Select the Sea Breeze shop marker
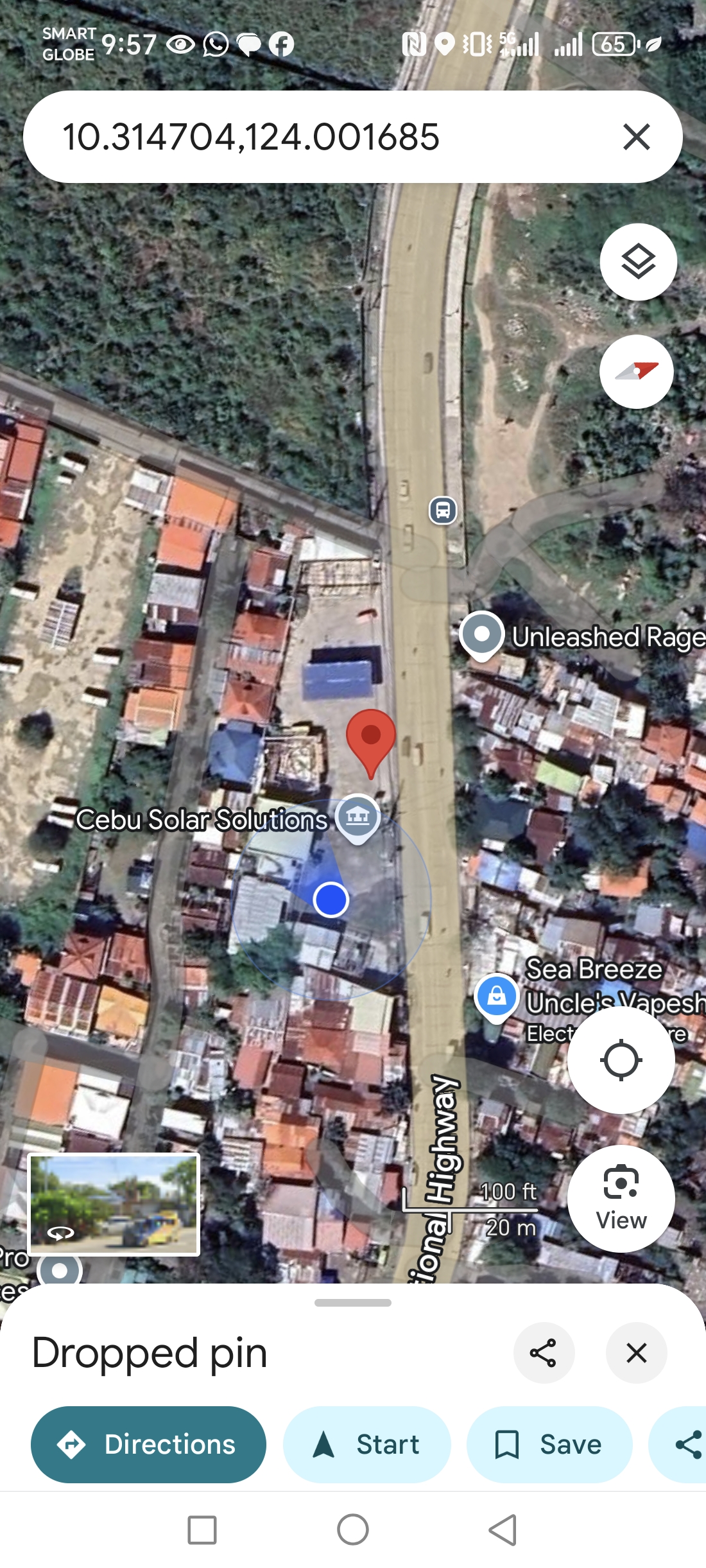Viewport: 706px width, 1568px height. (x=496, y=997)
